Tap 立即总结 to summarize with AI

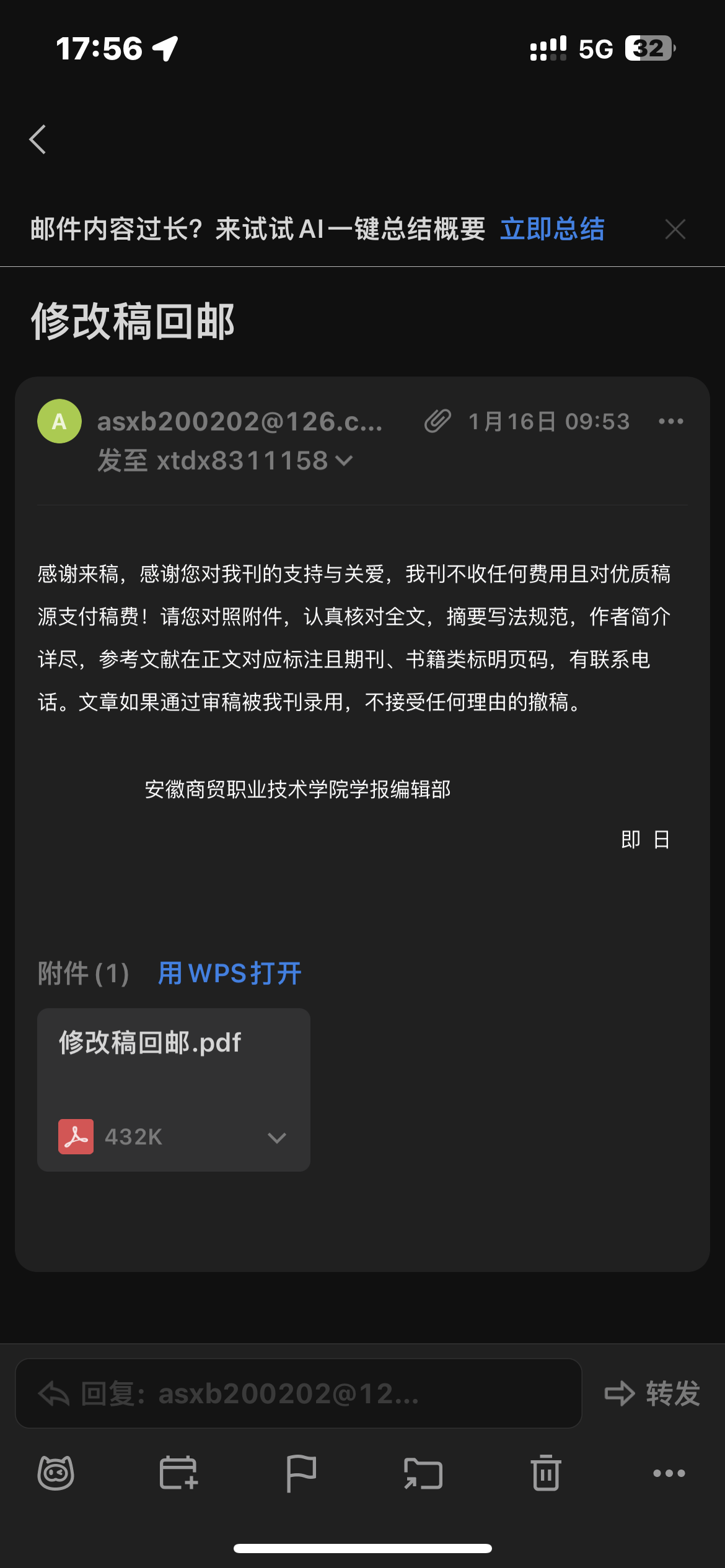tap(552, 229)
